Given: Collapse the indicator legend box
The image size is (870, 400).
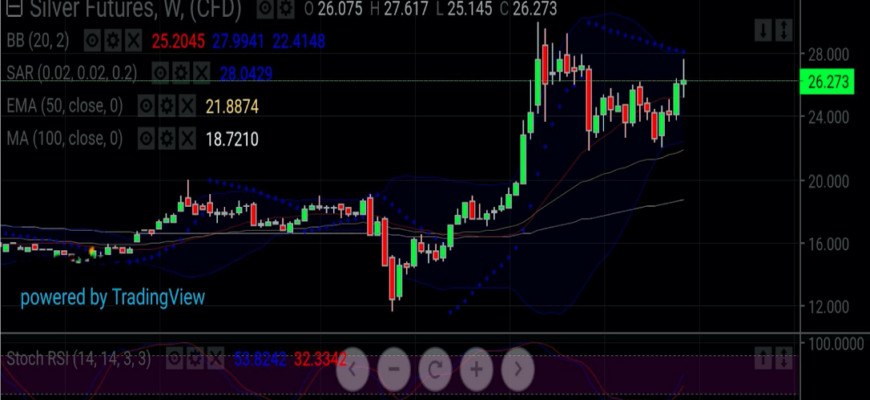Looking at the screenshot, I should tap(13, 8).
